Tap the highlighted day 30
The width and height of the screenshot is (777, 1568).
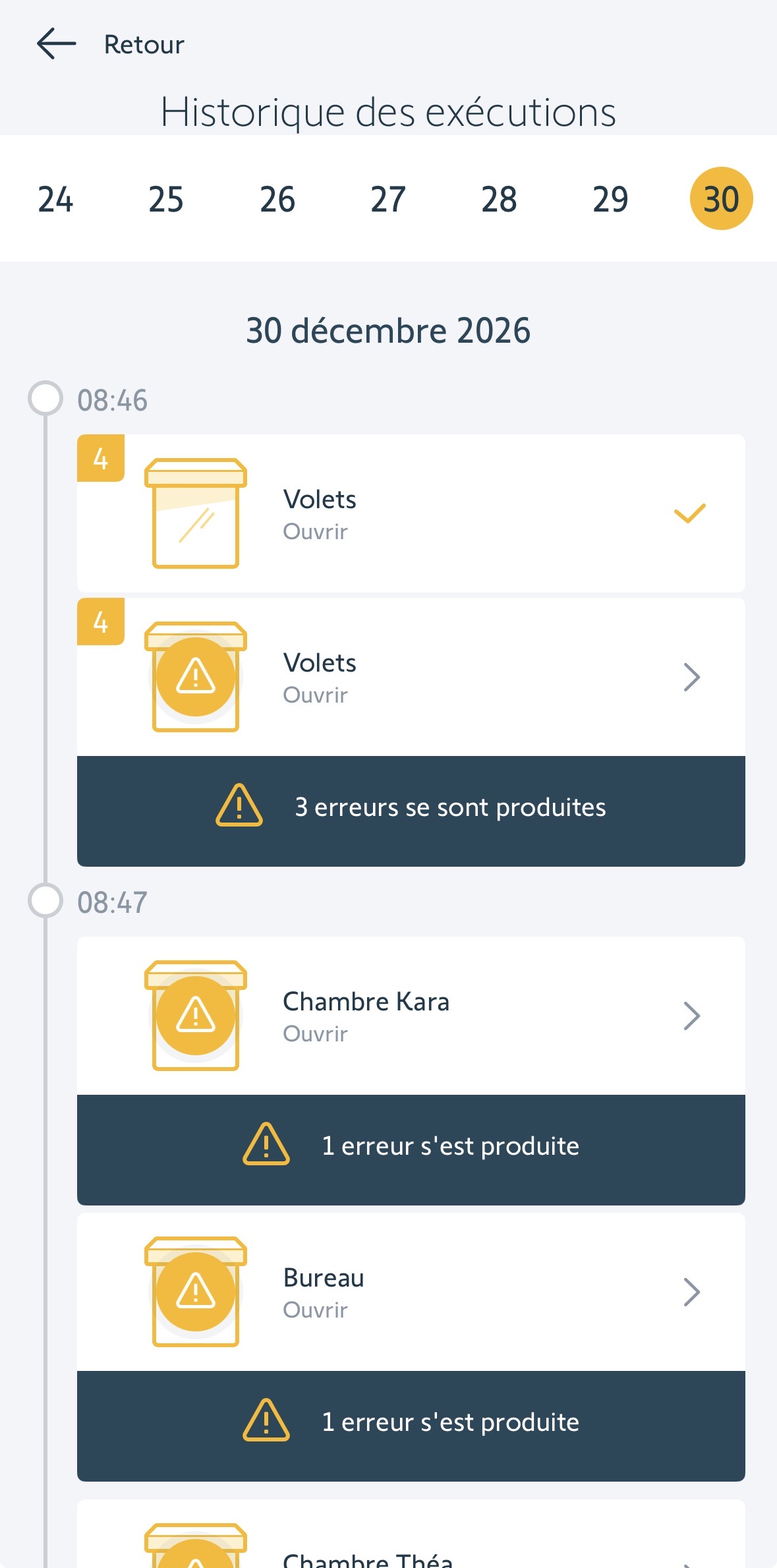click(x=721, y=199)
